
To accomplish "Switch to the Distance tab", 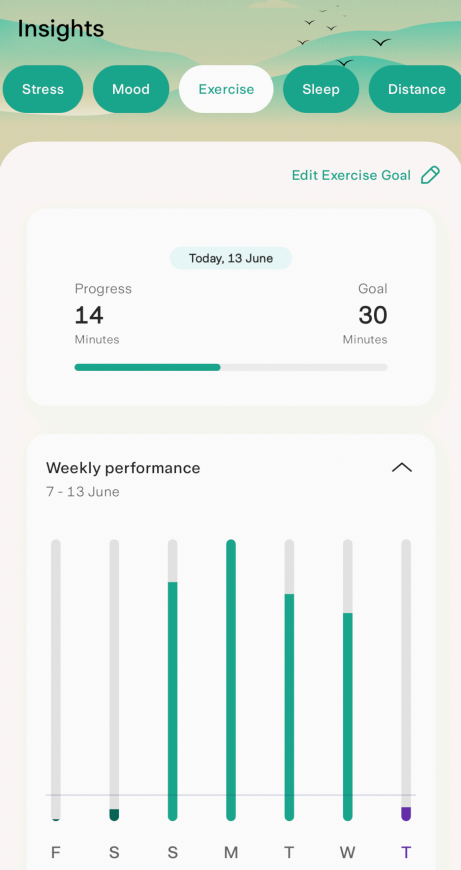I will 416,89.
